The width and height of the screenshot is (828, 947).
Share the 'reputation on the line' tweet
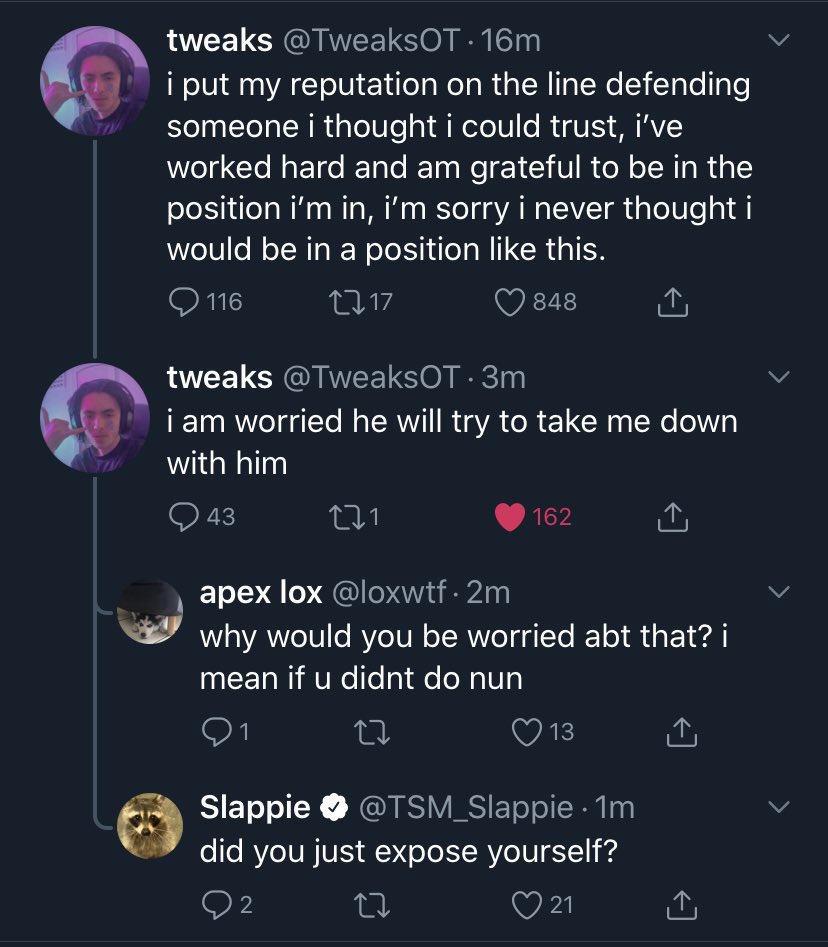[x=673, y=301]
